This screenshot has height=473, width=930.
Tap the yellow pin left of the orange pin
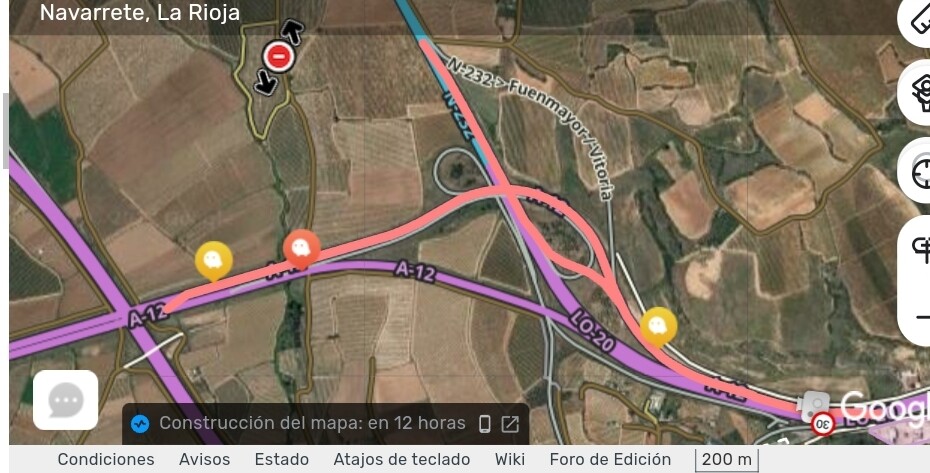tap(213, 260)
